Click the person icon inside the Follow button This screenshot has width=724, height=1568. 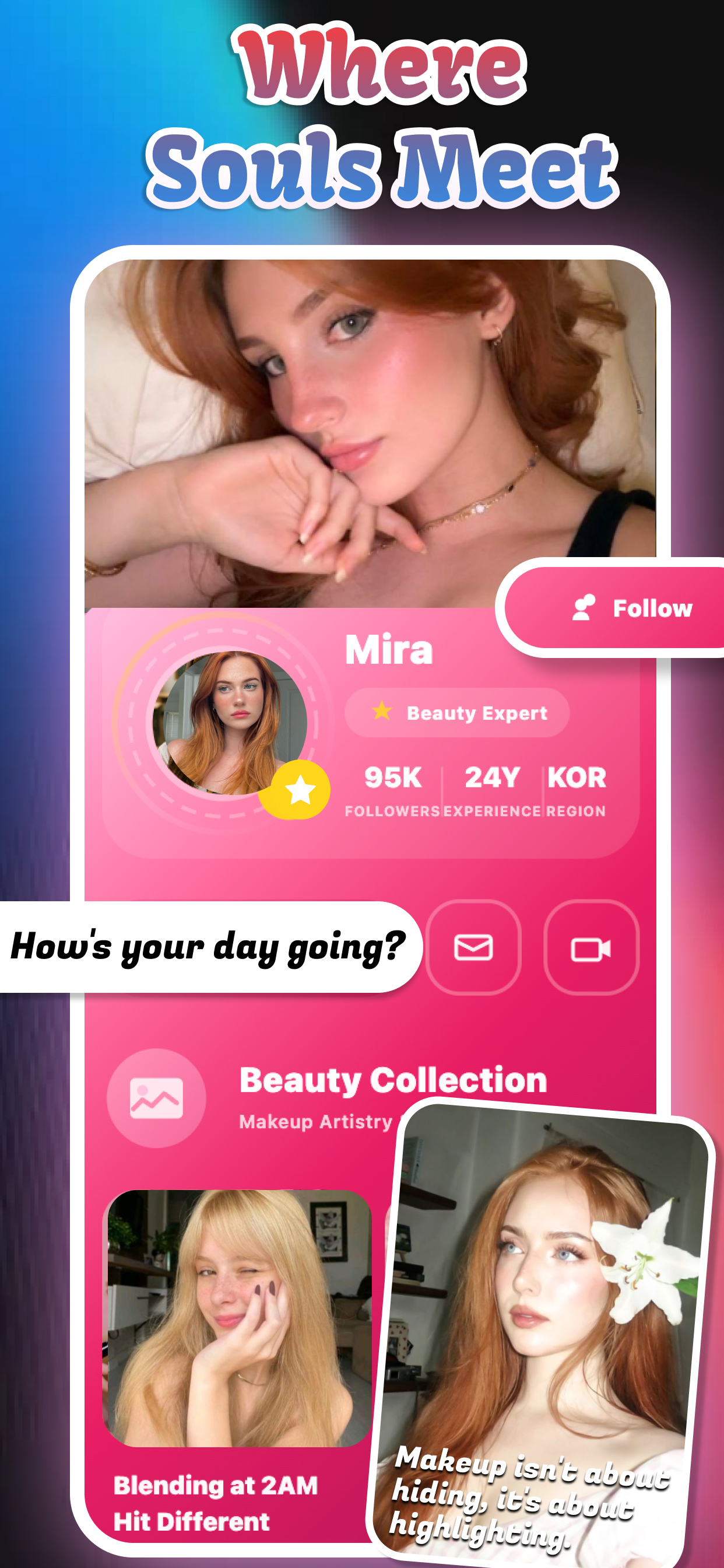[583, 607]
